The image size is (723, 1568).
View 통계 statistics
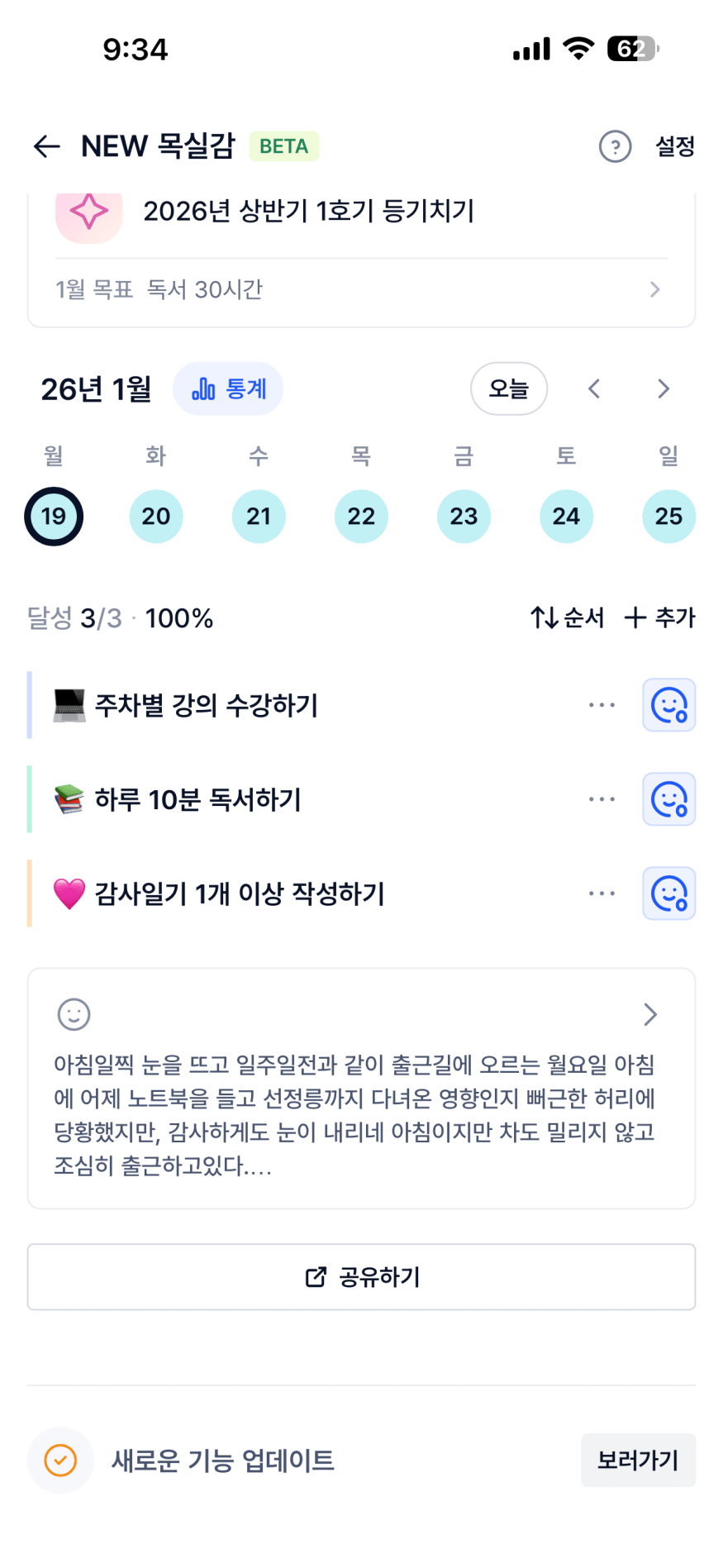pyautogui.click(x=228, y=388)
